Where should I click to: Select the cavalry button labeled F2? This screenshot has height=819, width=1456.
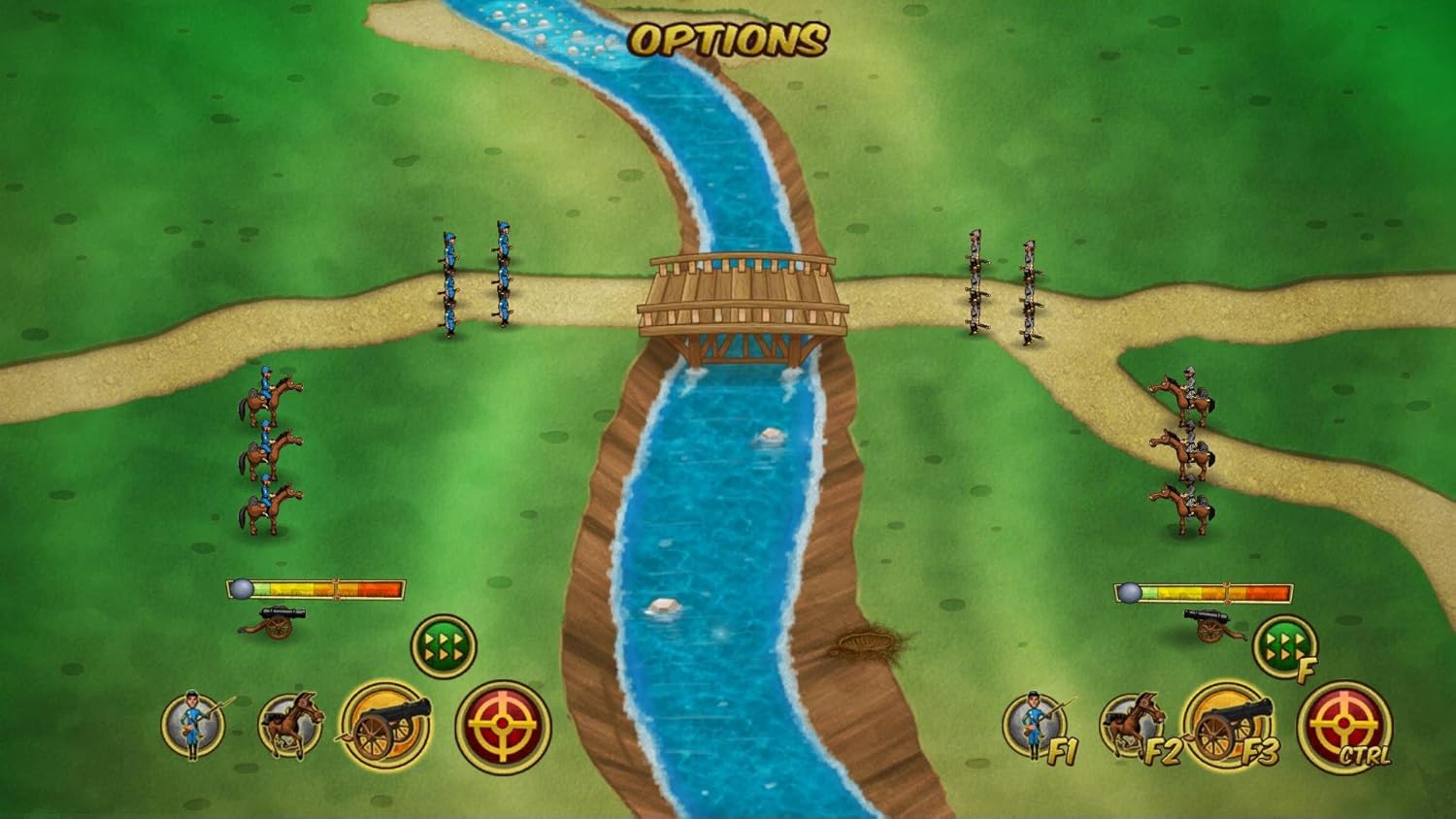[x=1132, y=725]
